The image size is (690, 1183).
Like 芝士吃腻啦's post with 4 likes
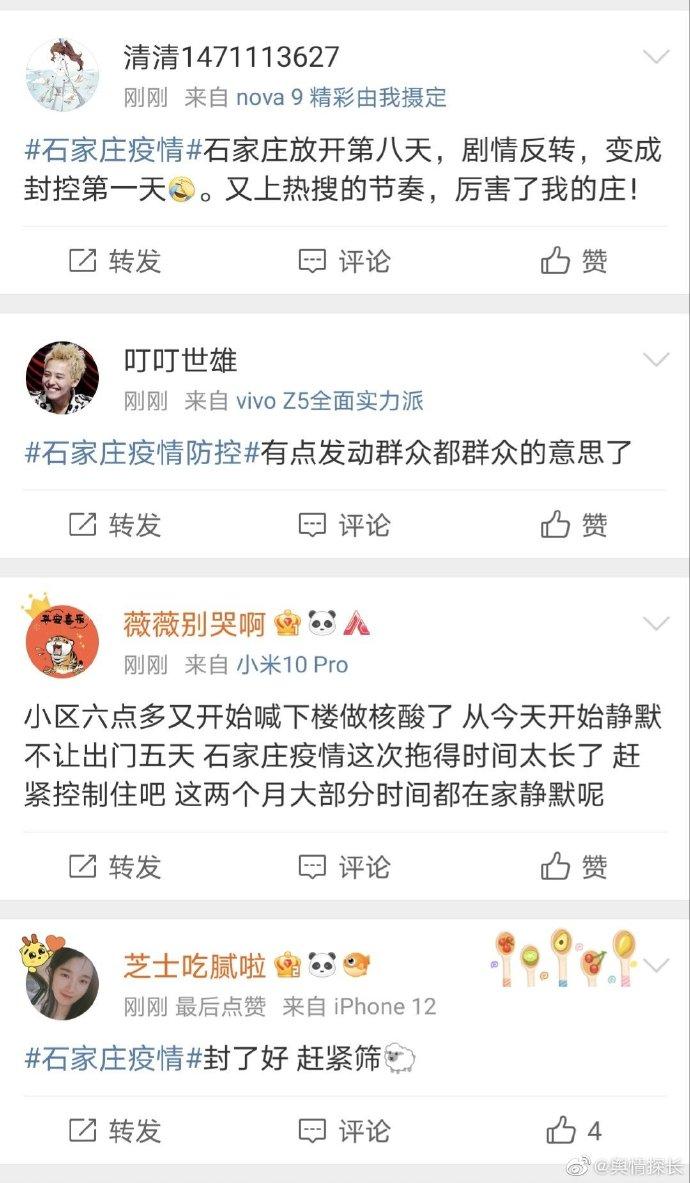pyautogui.click(x=574, y=1131)
